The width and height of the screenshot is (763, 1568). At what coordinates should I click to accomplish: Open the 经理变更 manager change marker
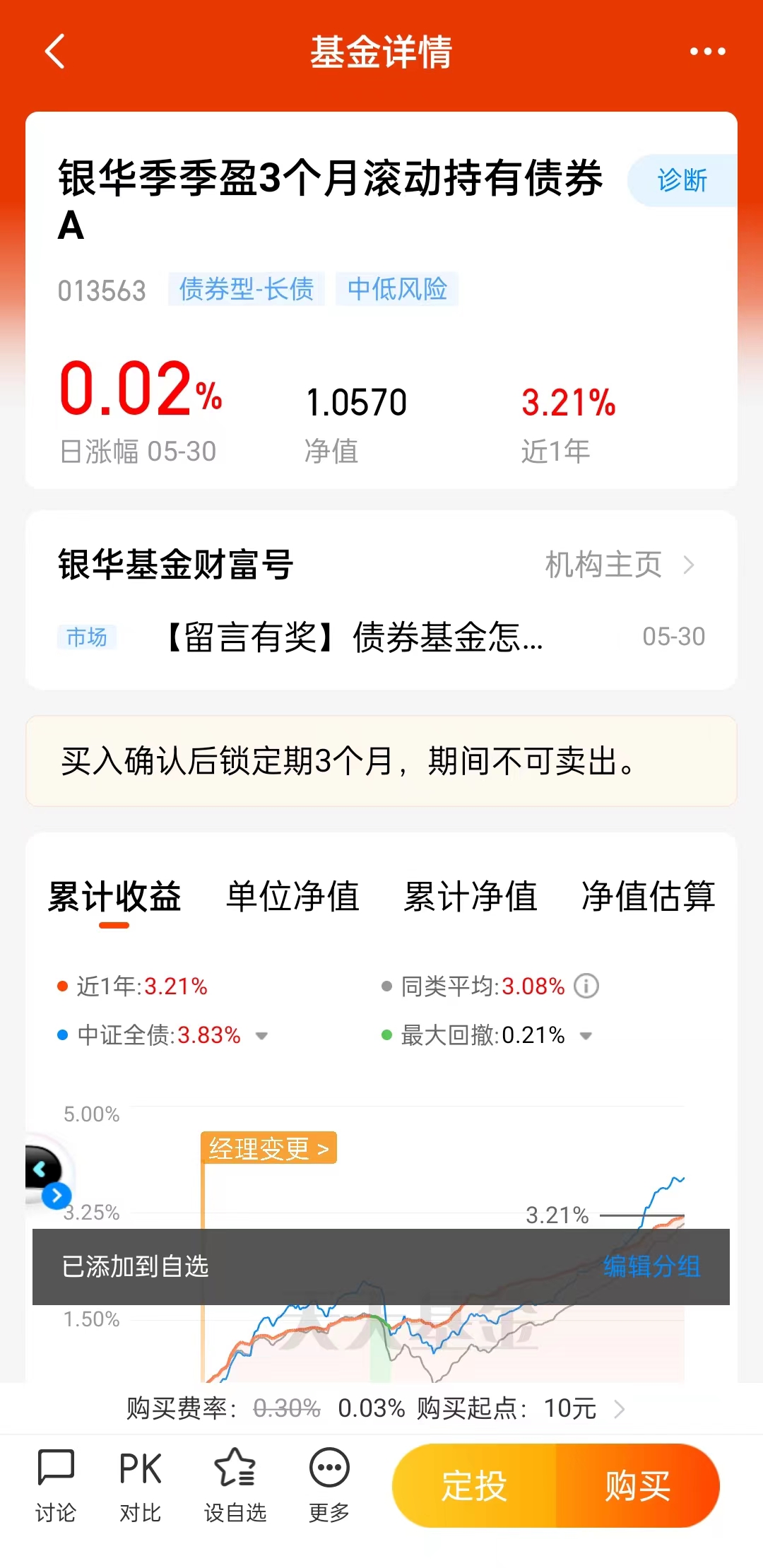tap(268, 1148)
